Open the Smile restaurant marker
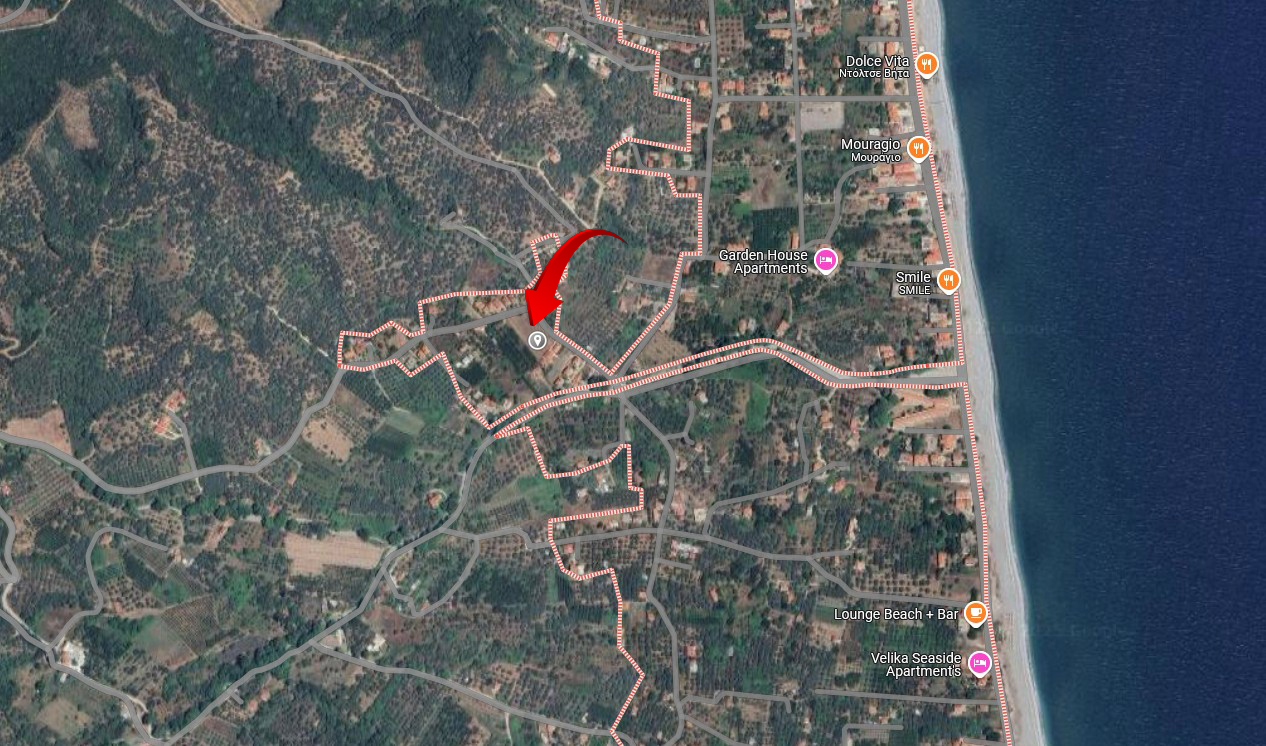The width and height of the screenshot is (1266, 746). [948, 280]
